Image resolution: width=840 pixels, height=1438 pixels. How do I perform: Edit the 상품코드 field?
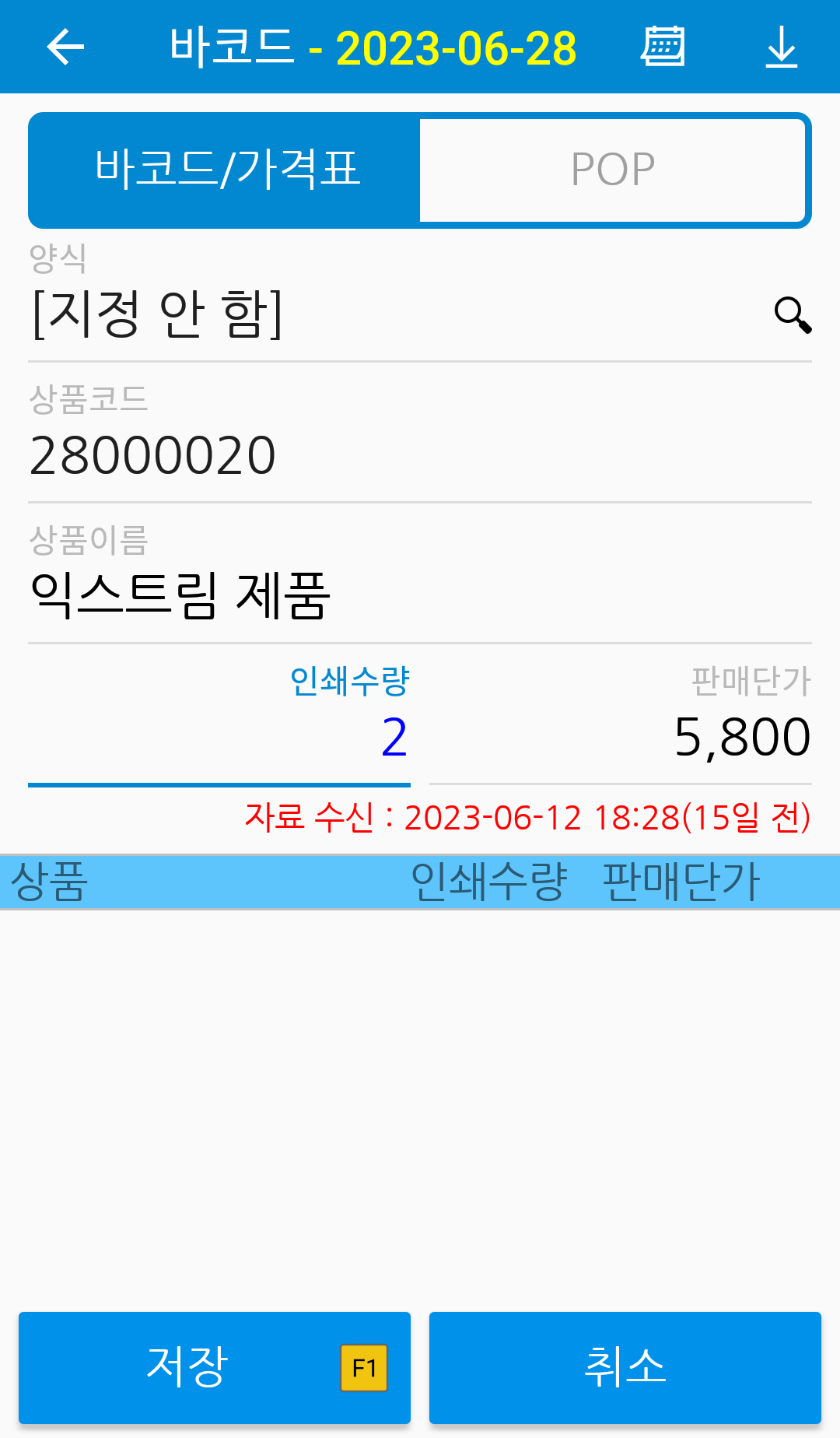click(420, 455)
